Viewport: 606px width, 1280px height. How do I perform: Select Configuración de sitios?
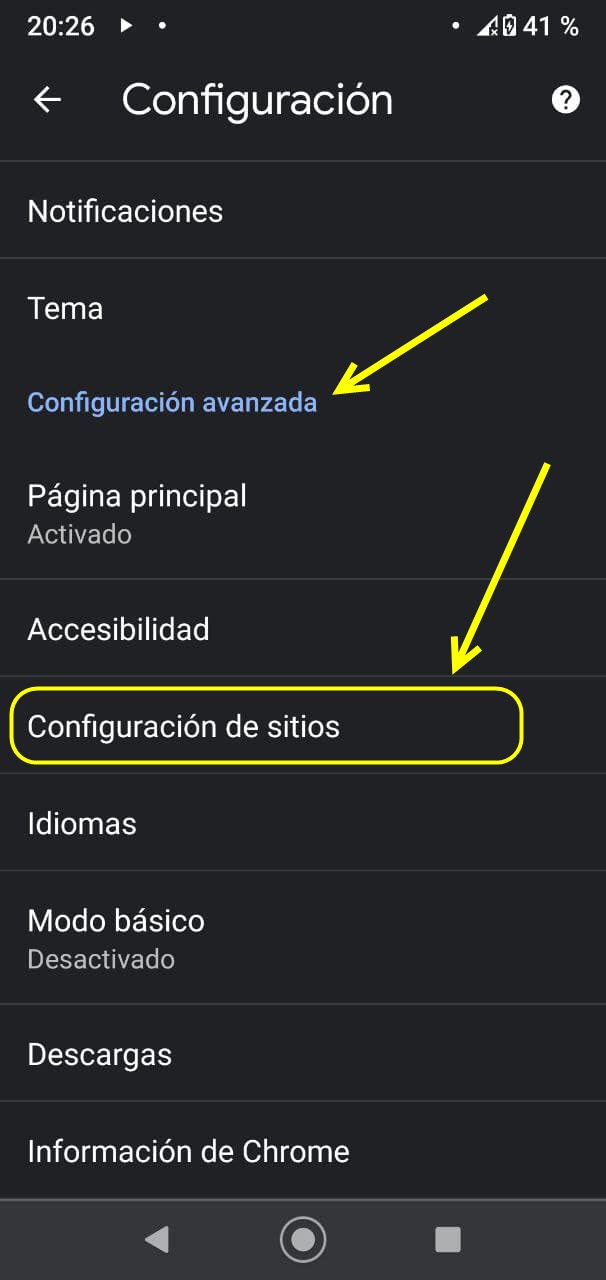click(184, 726)
